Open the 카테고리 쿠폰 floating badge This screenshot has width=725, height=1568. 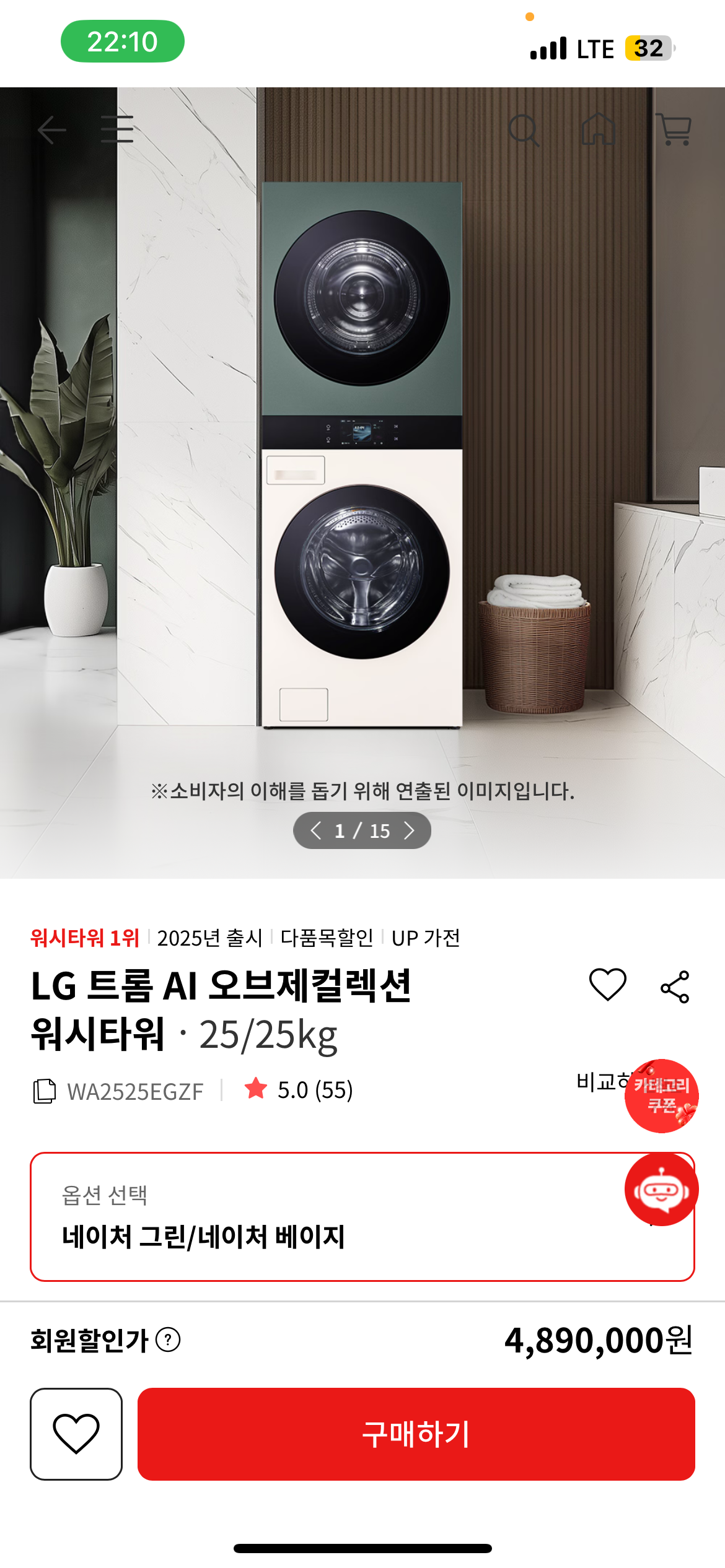(x=662, y=1095)
